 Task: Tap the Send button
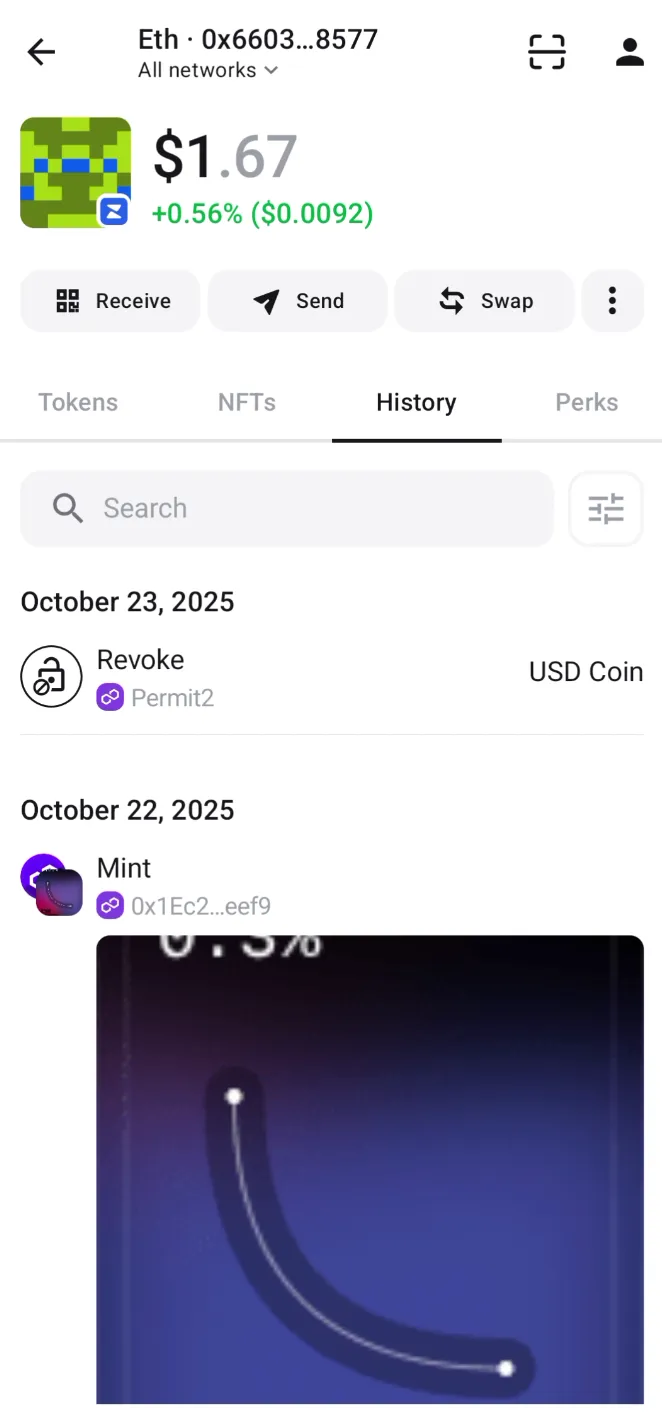click(298, 301)
